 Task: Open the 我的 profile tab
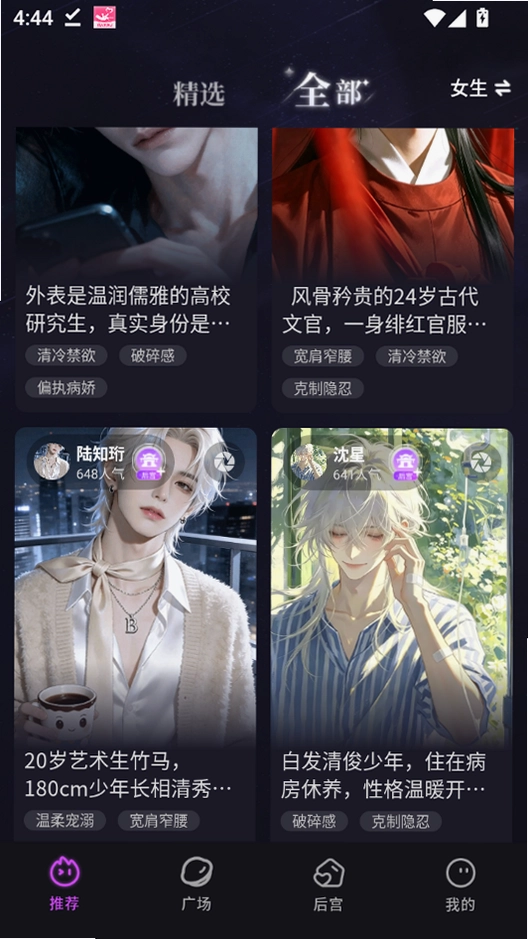[460, 885]
